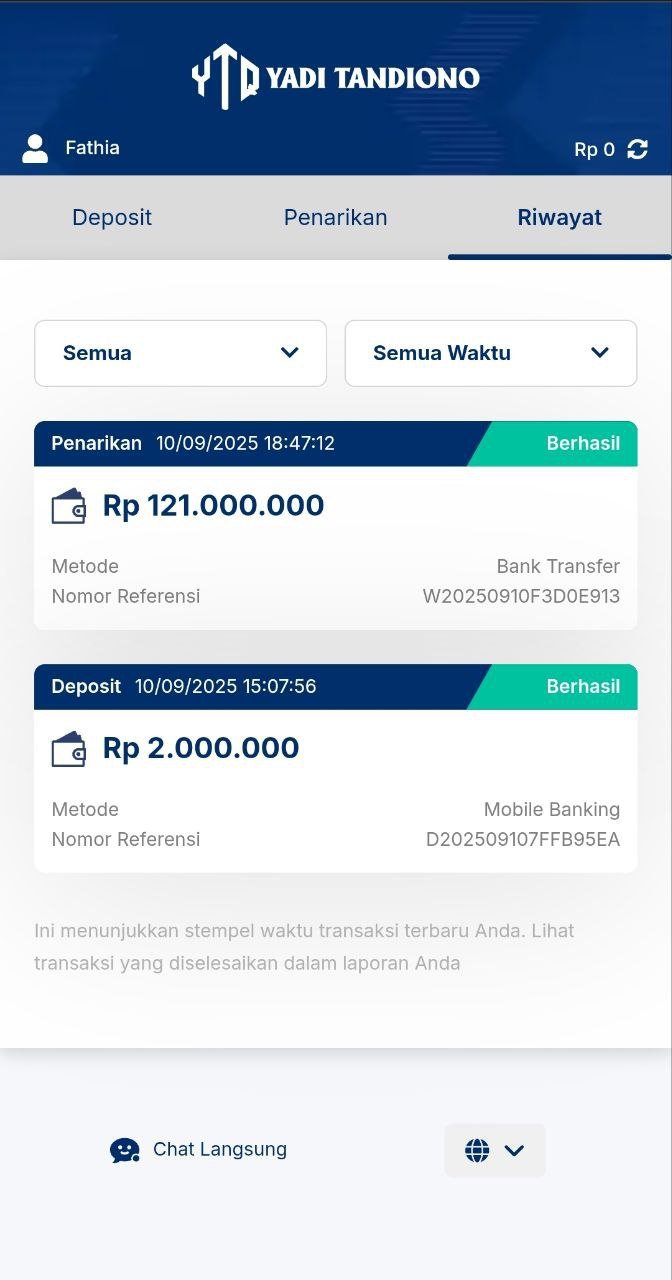Start a Chat Langsung session
Viewport: 672px width, 1280px height.
(199, 1150)
